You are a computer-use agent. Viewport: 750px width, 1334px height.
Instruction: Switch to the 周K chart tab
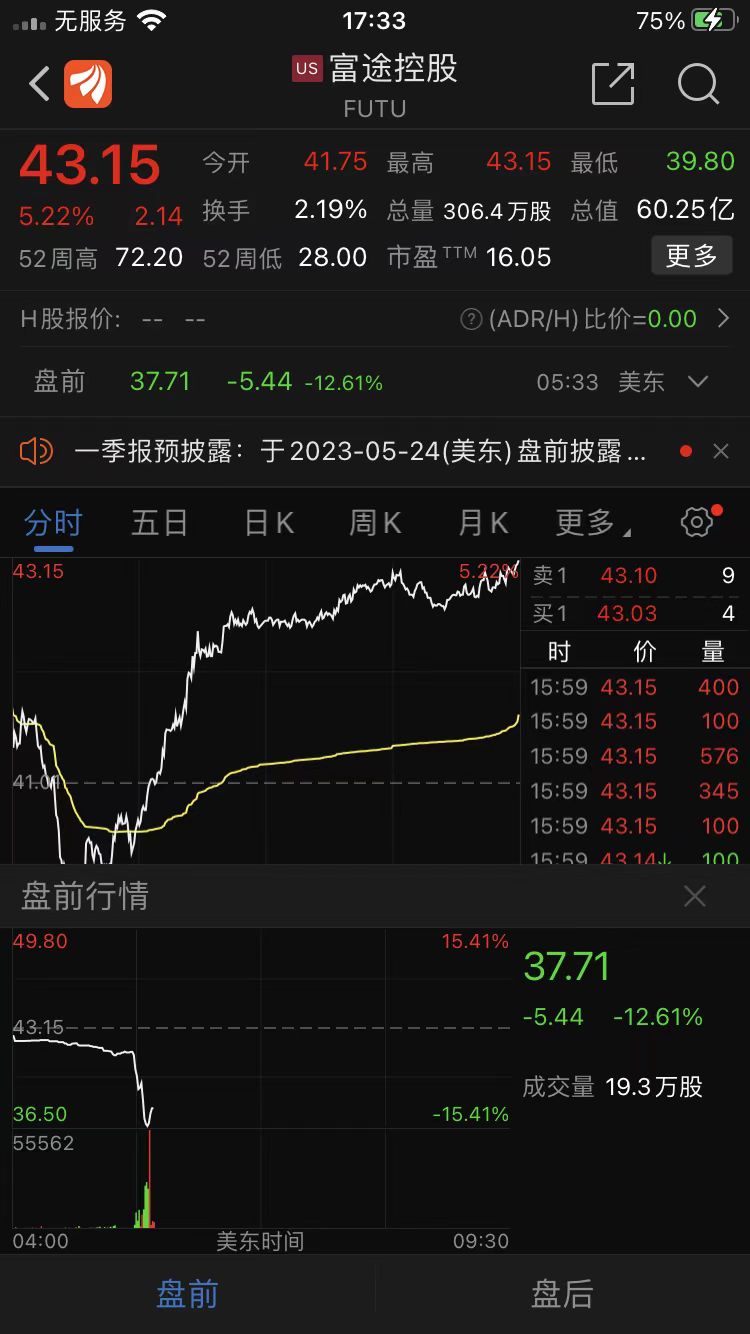pos(375,522)
